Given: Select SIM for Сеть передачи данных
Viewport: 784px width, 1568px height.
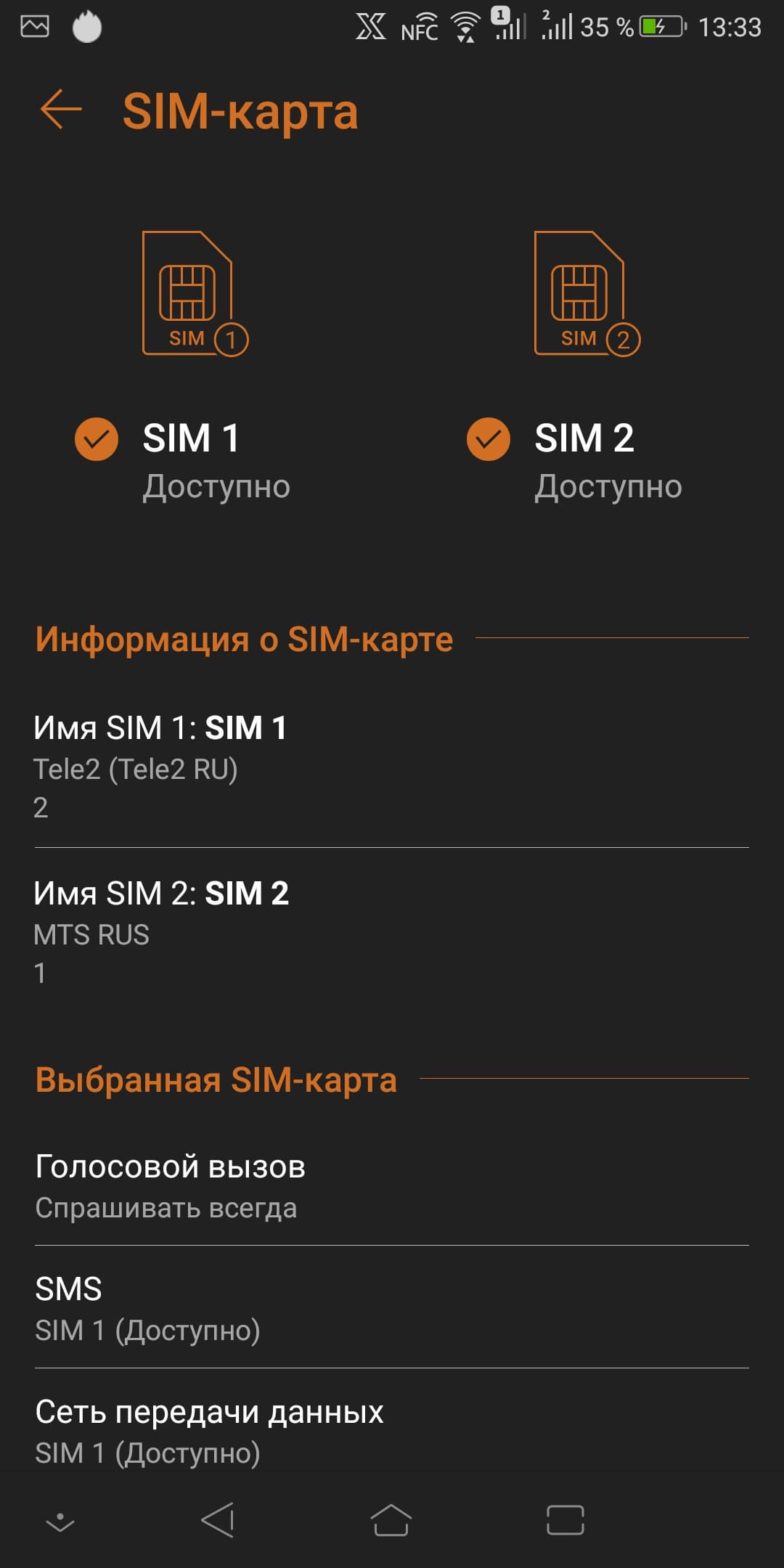Looking at the screenshot, I should [x=392, y=1431].
